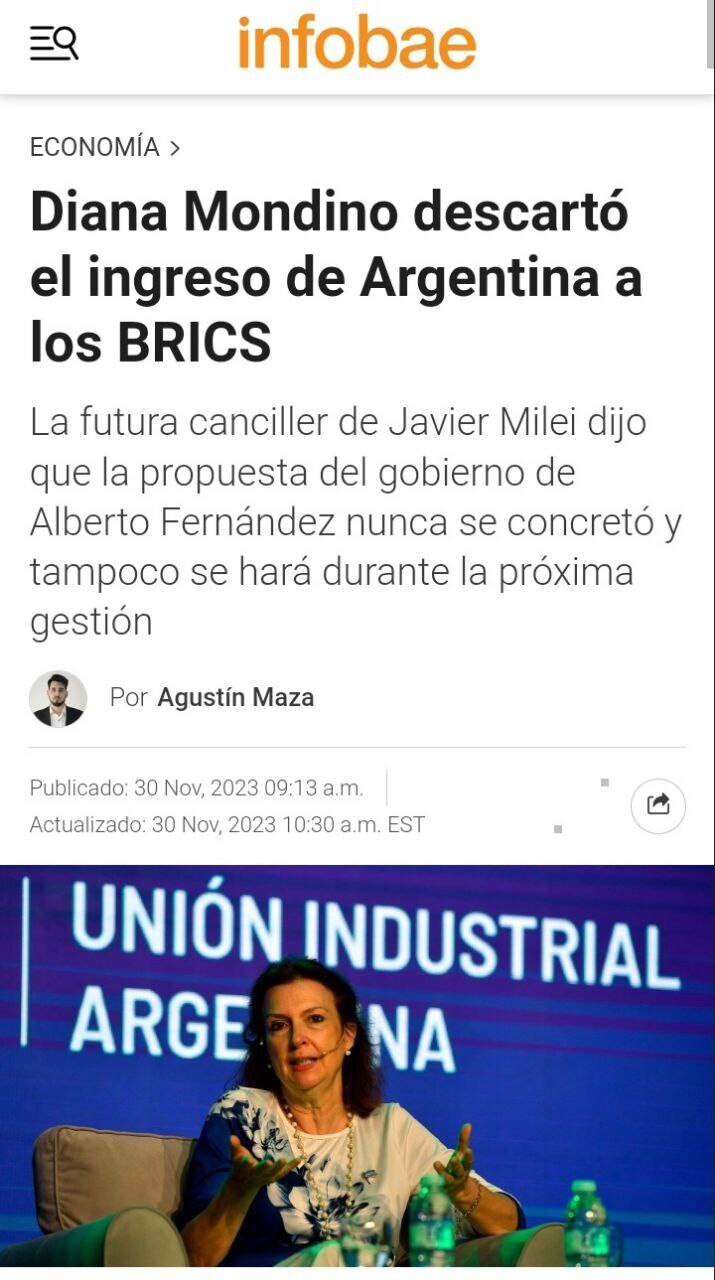Open the menu and search icon
The height and width of the screenshot is (1280, 715).
coord(54,43)
